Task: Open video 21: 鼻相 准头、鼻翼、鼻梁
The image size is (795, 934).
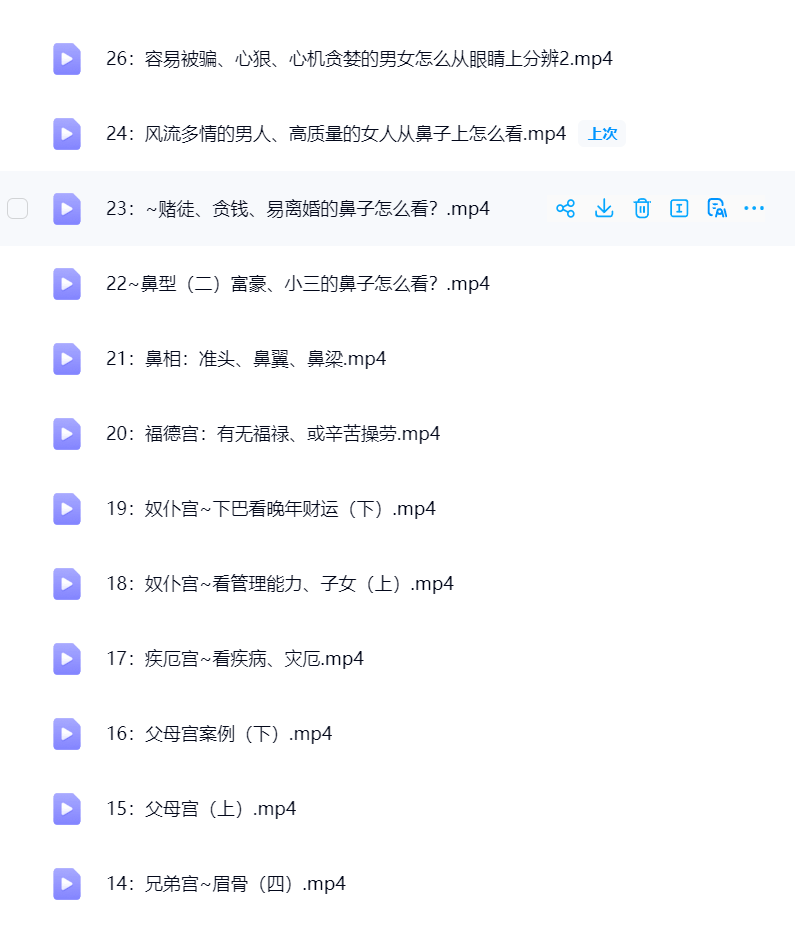Action: [245, 359]
